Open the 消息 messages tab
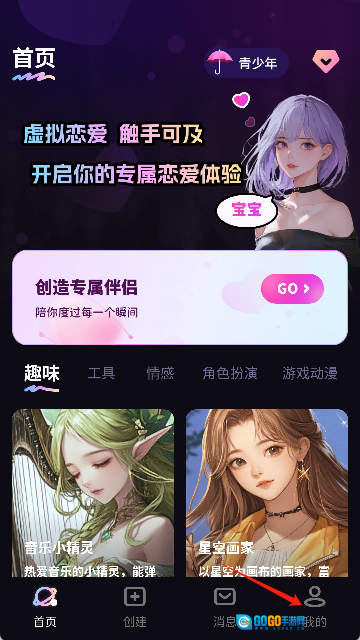This screenshot has height=640, width=360. pos(225,607)
